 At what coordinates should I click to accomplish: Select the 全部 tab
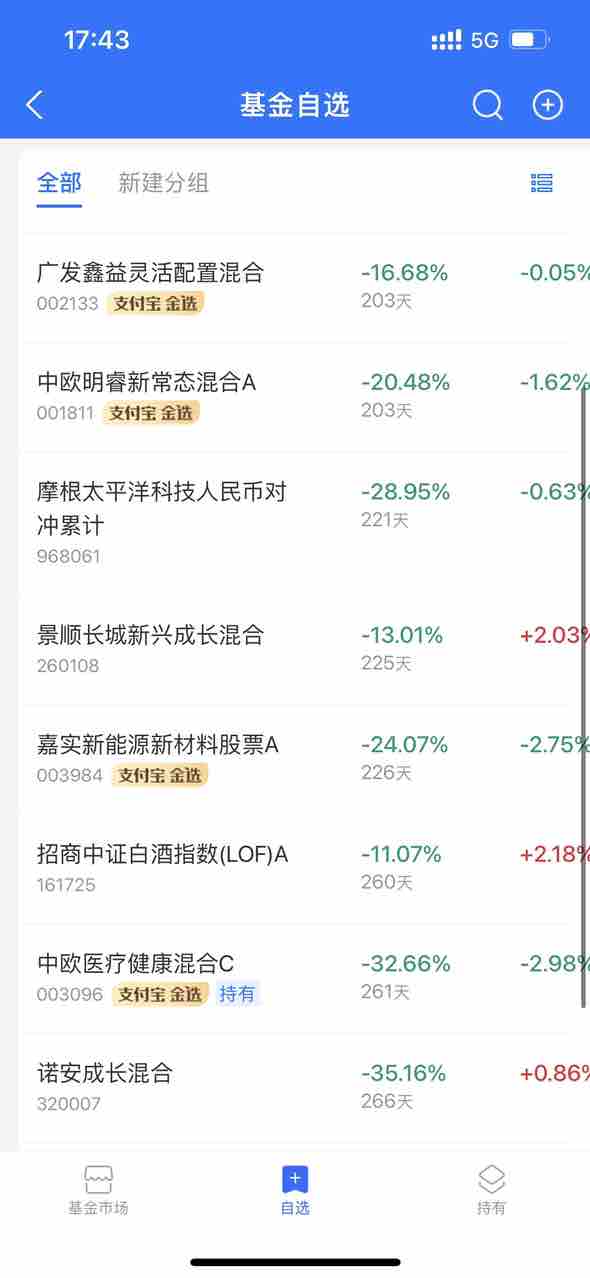pos(59,183)
